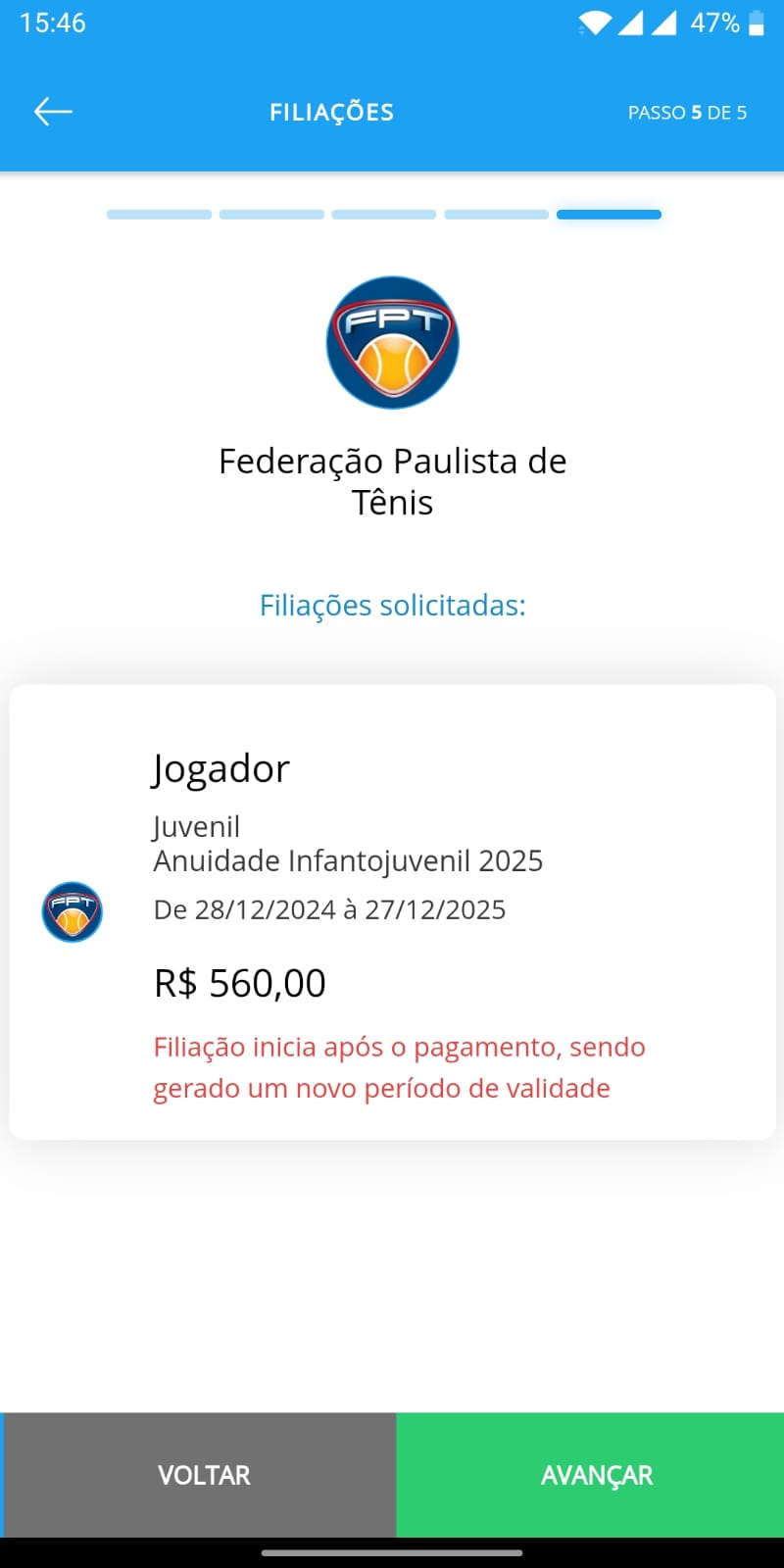Go back using the top arrow
784x1568 pixels.
pyautogui.click(x=53, y=112)
